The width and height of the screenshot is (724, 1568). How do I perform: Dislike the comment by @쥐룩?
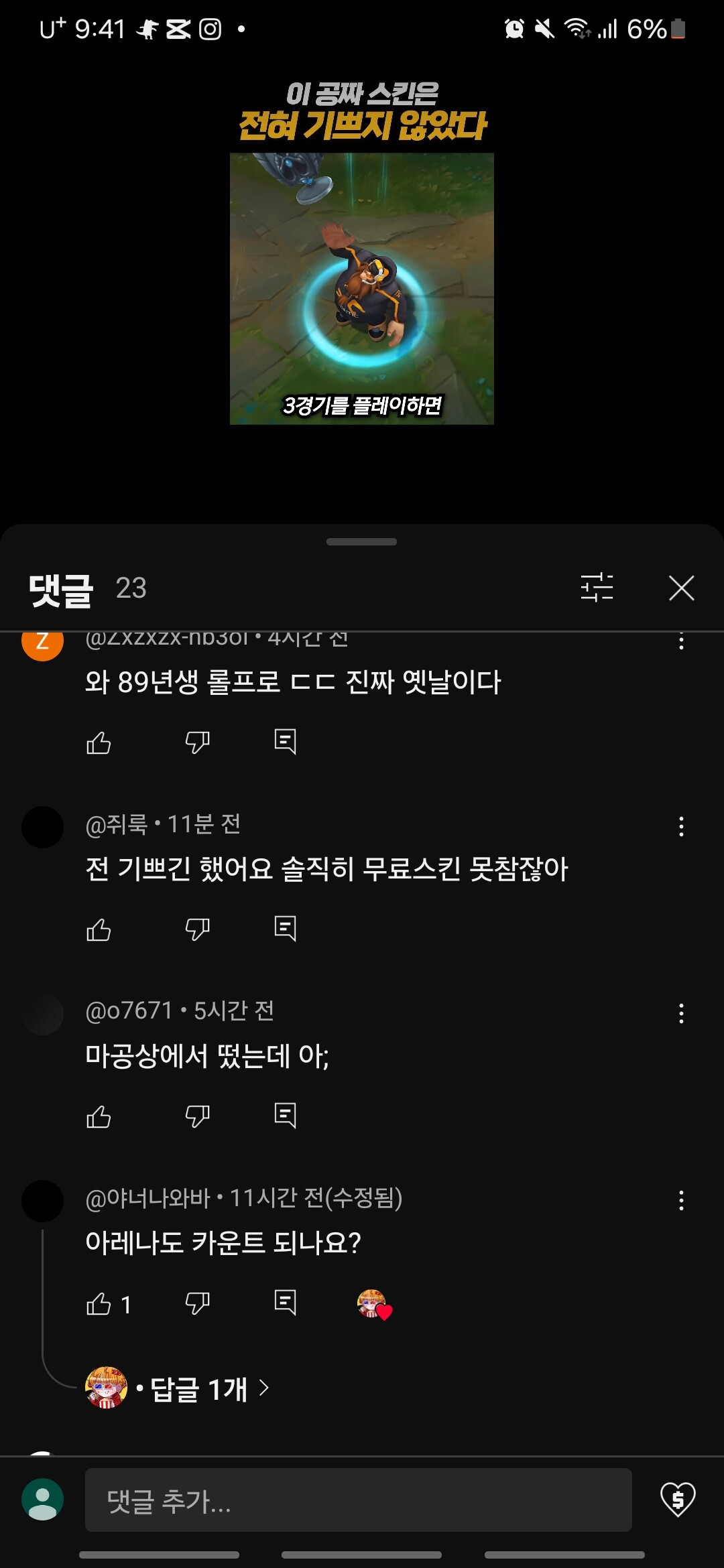pyautogui.click(x=197, y=929)
